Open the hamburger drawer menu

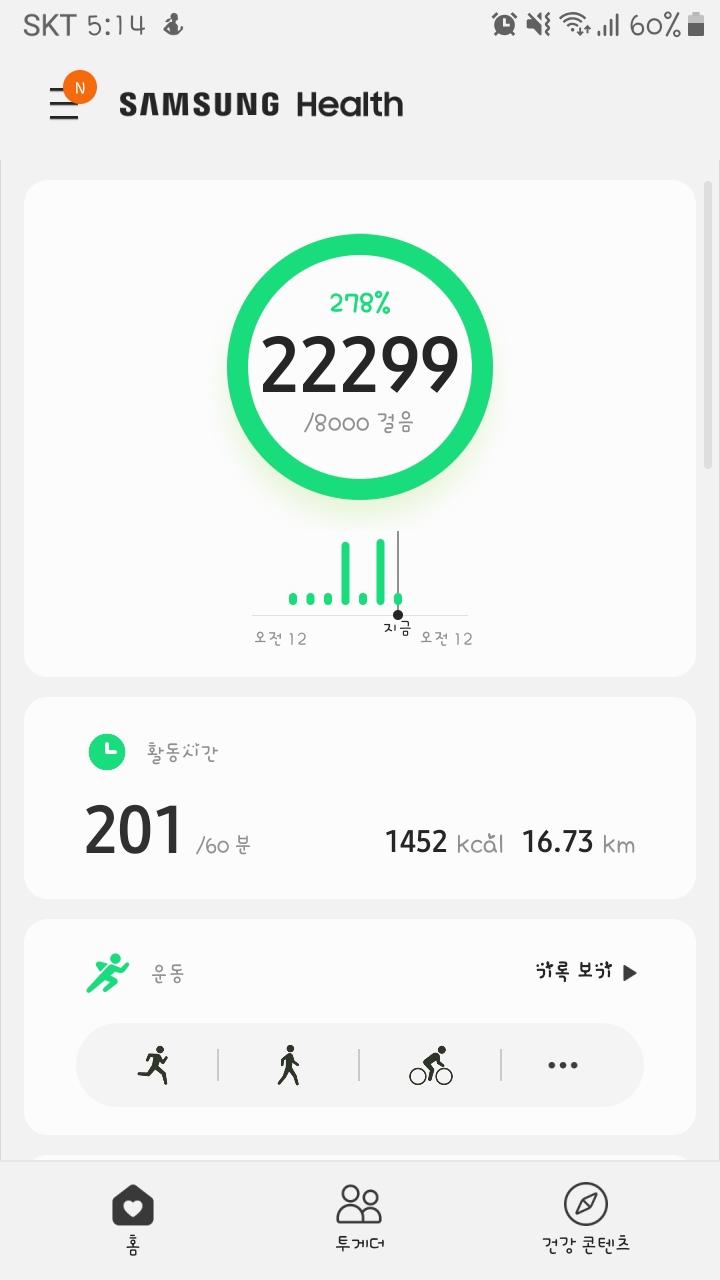[64, 104]
